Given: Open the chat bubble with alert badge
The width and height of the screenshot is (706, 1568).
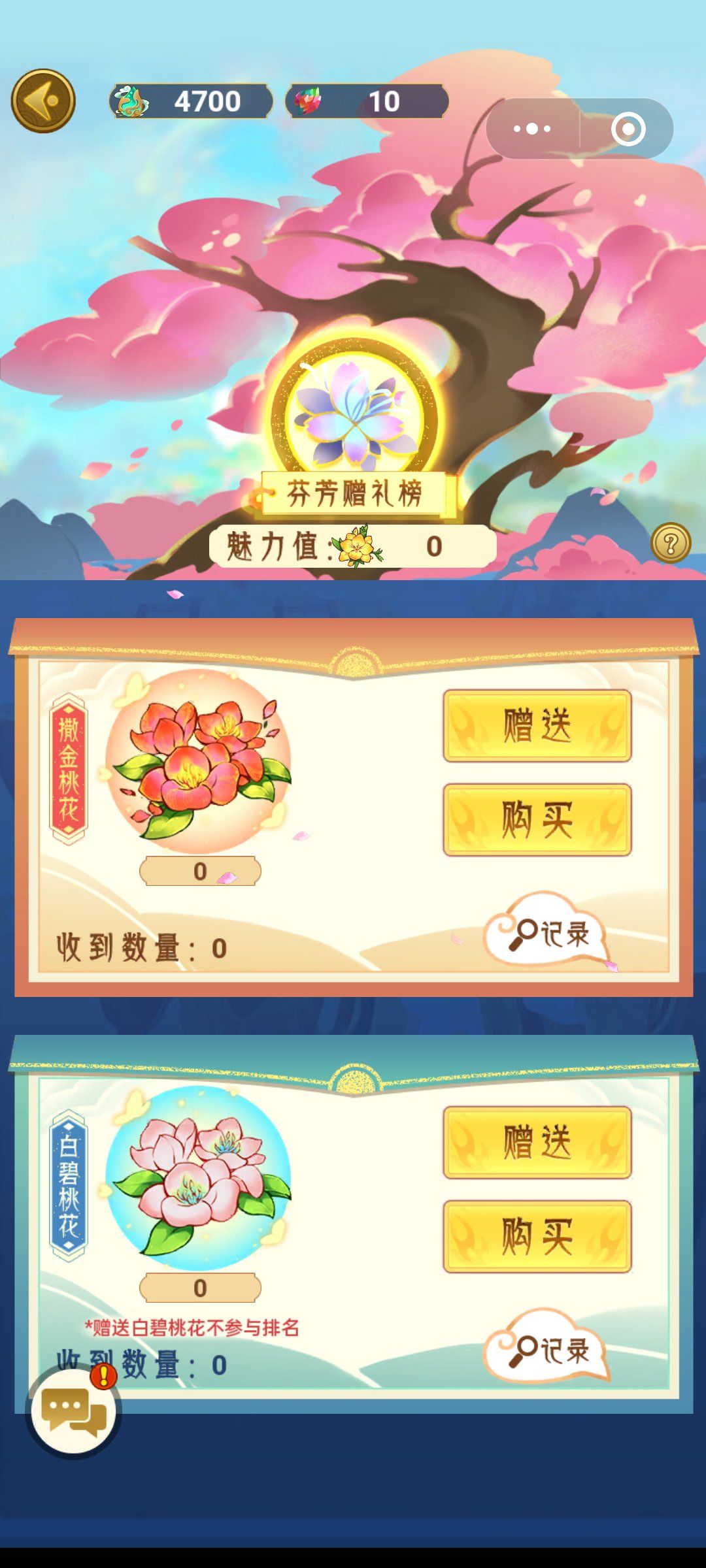Looking at the screenshot, I should coord(73,1412).
